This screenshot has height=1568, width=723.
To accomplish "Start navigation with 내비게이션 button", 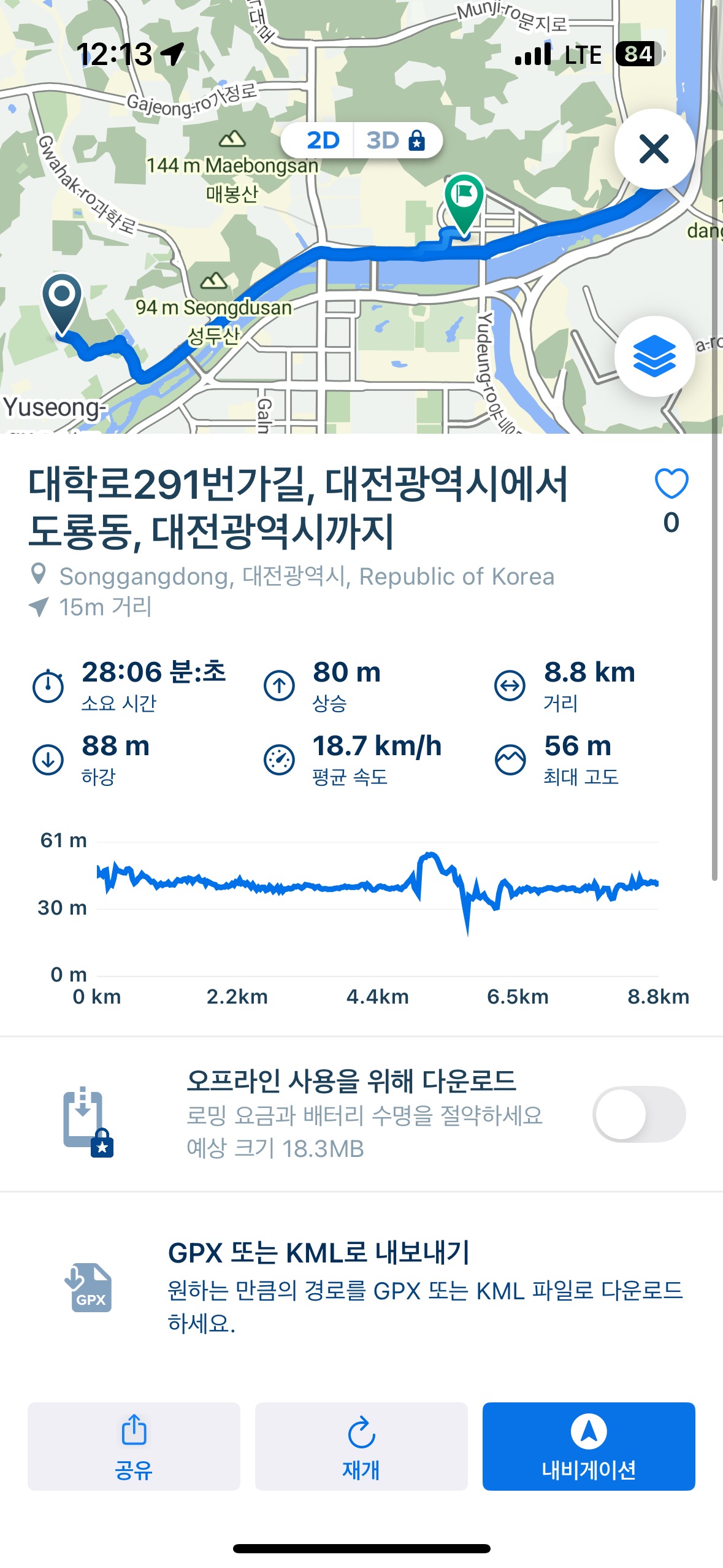I will 589,1447.
